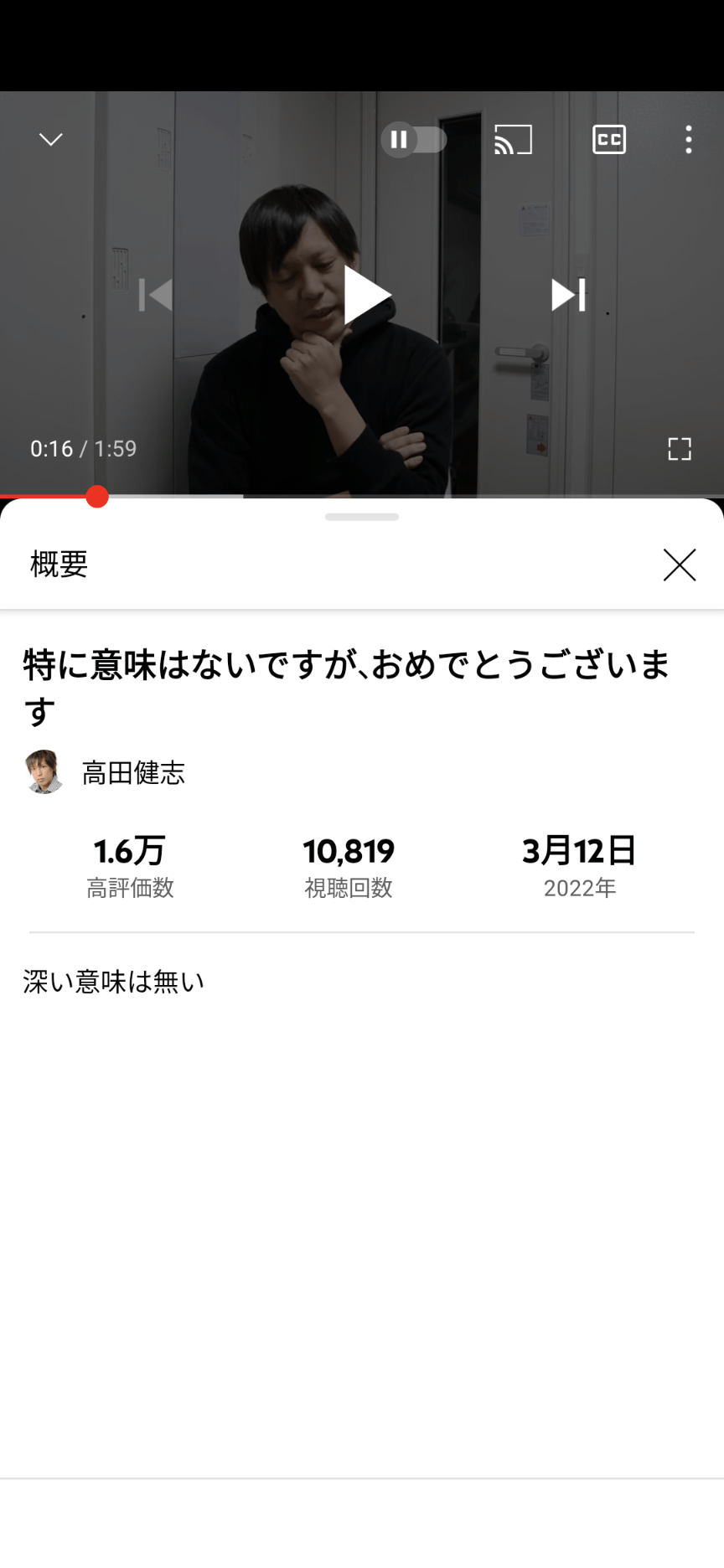Viewport: 724px width, 1568px height.
Task: Tap the red seek bar handle
Action: (97, 497)
